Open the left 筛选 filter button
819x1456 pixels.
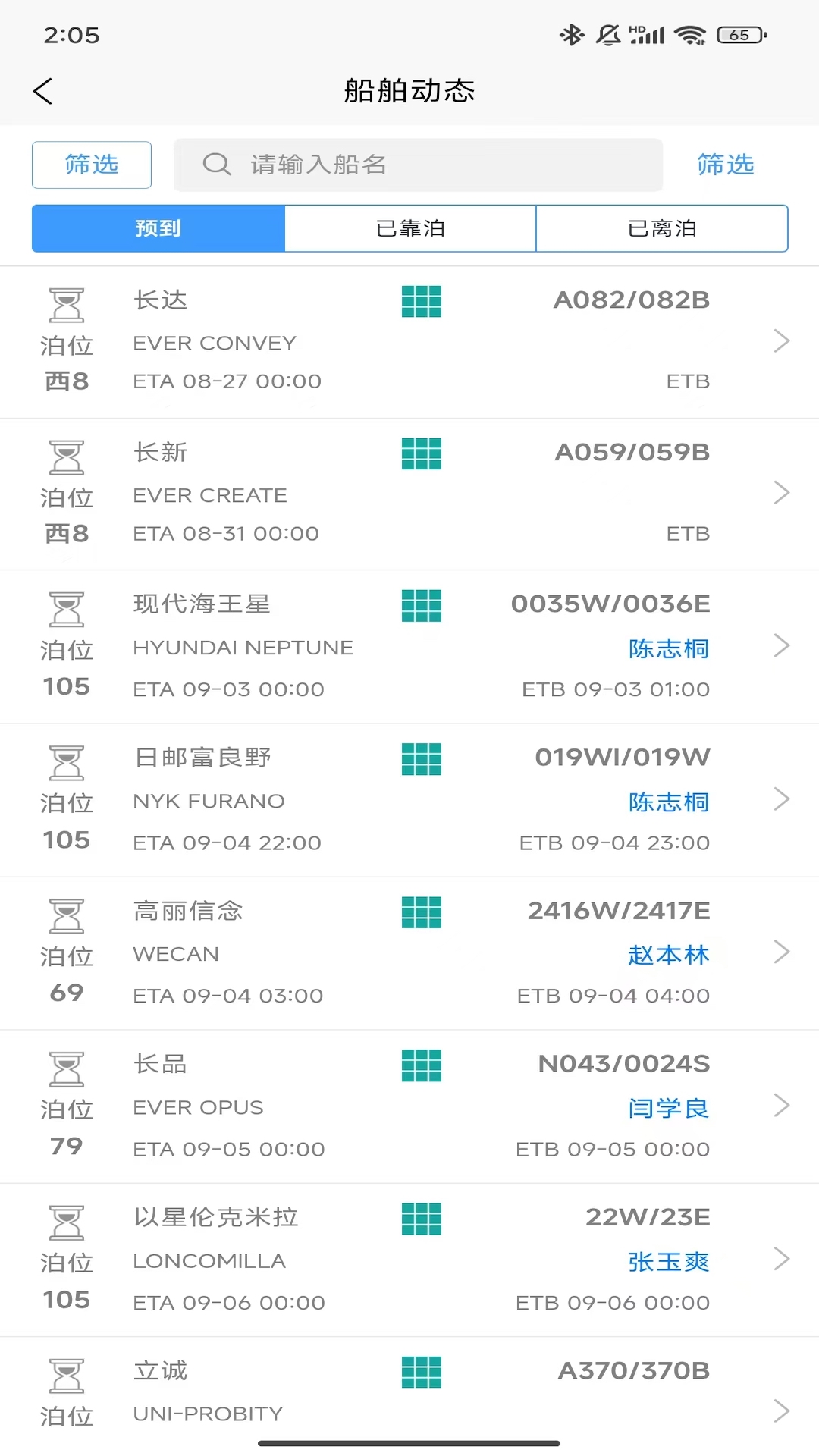91,165
